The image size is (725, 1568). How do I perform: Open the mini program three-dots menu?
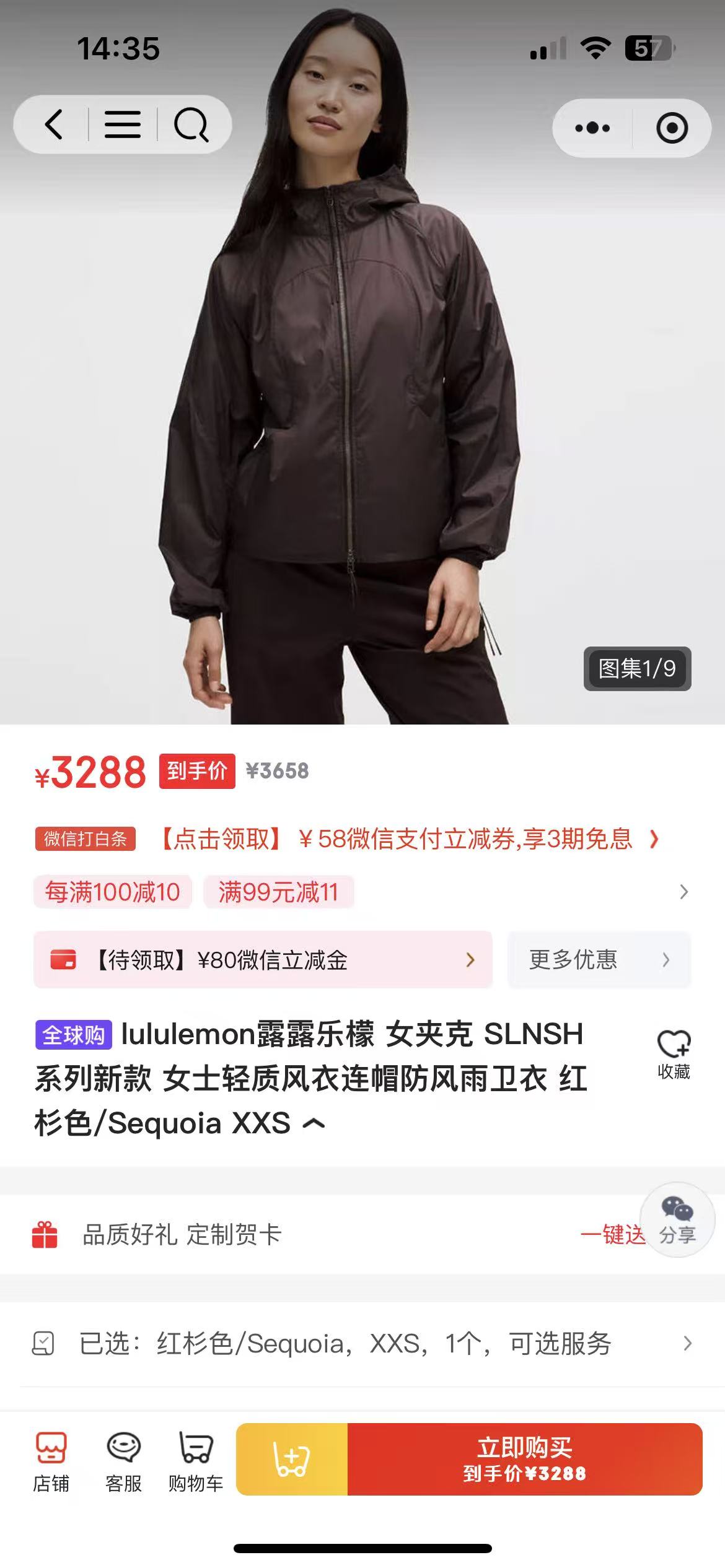coord(592,128)
